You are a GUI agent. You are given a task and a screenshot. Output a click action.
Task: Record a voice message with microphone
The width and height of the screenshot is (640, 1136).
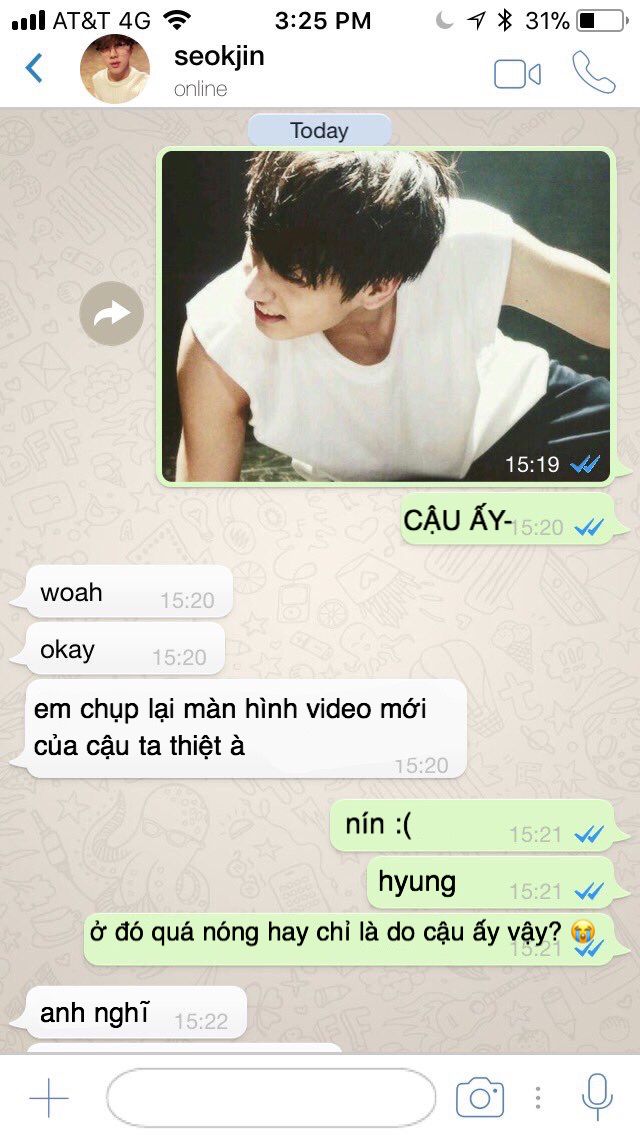coord(597,1097)
